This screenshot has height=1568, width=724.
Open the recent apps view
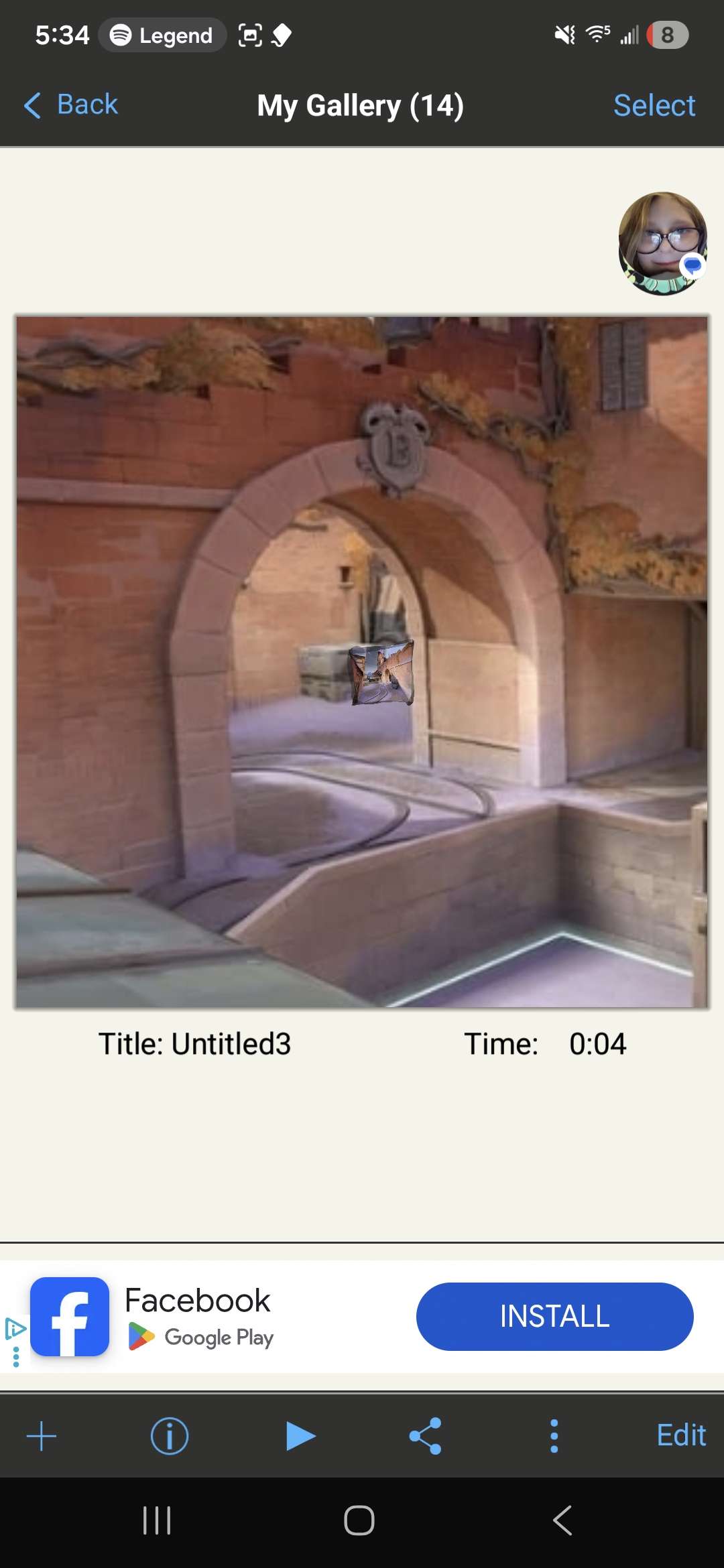click(x=158, y=1520)
